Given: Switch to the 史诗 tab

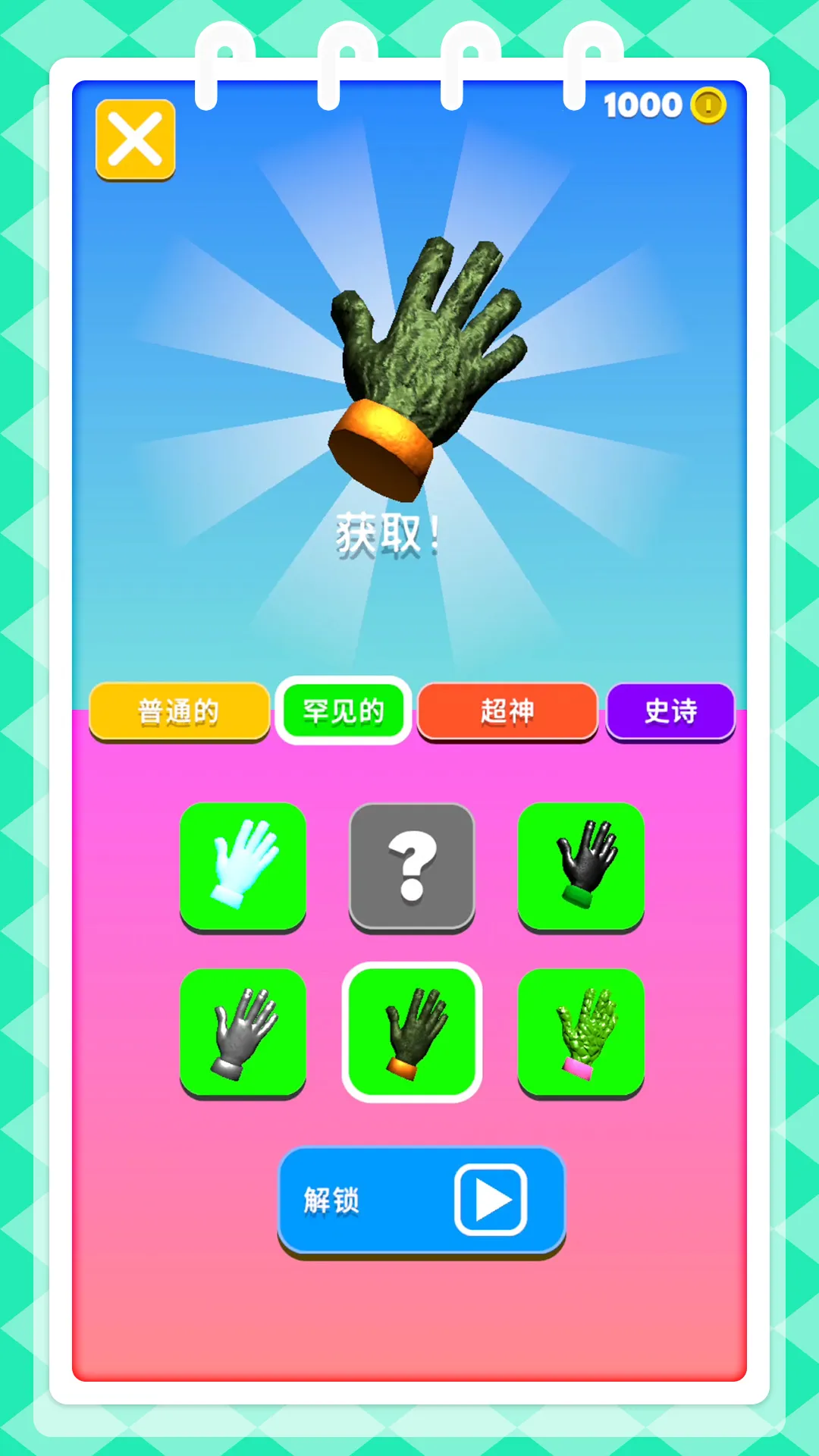Looking at the screenshot, I should pos(670,711).
